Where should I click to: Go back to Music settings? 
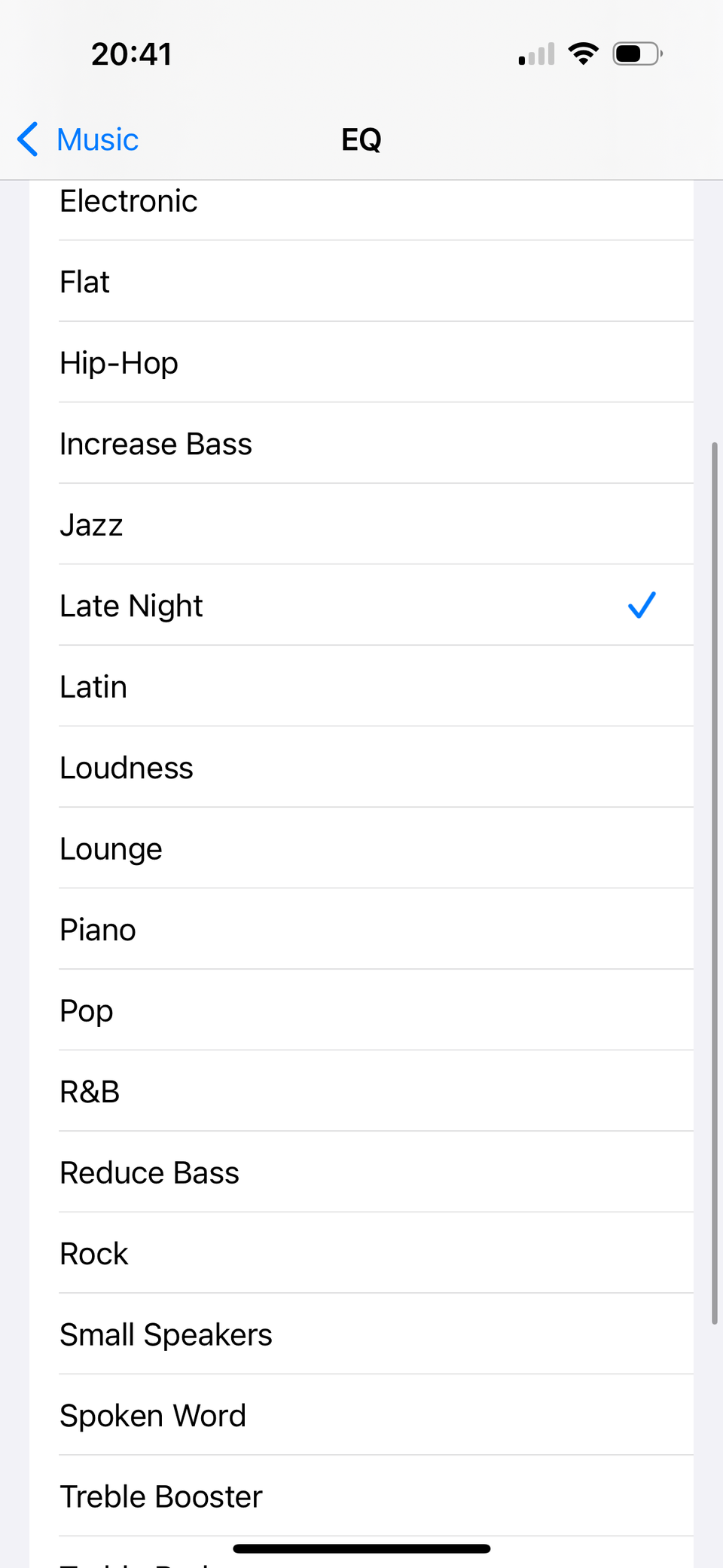[x=78, y=139]
